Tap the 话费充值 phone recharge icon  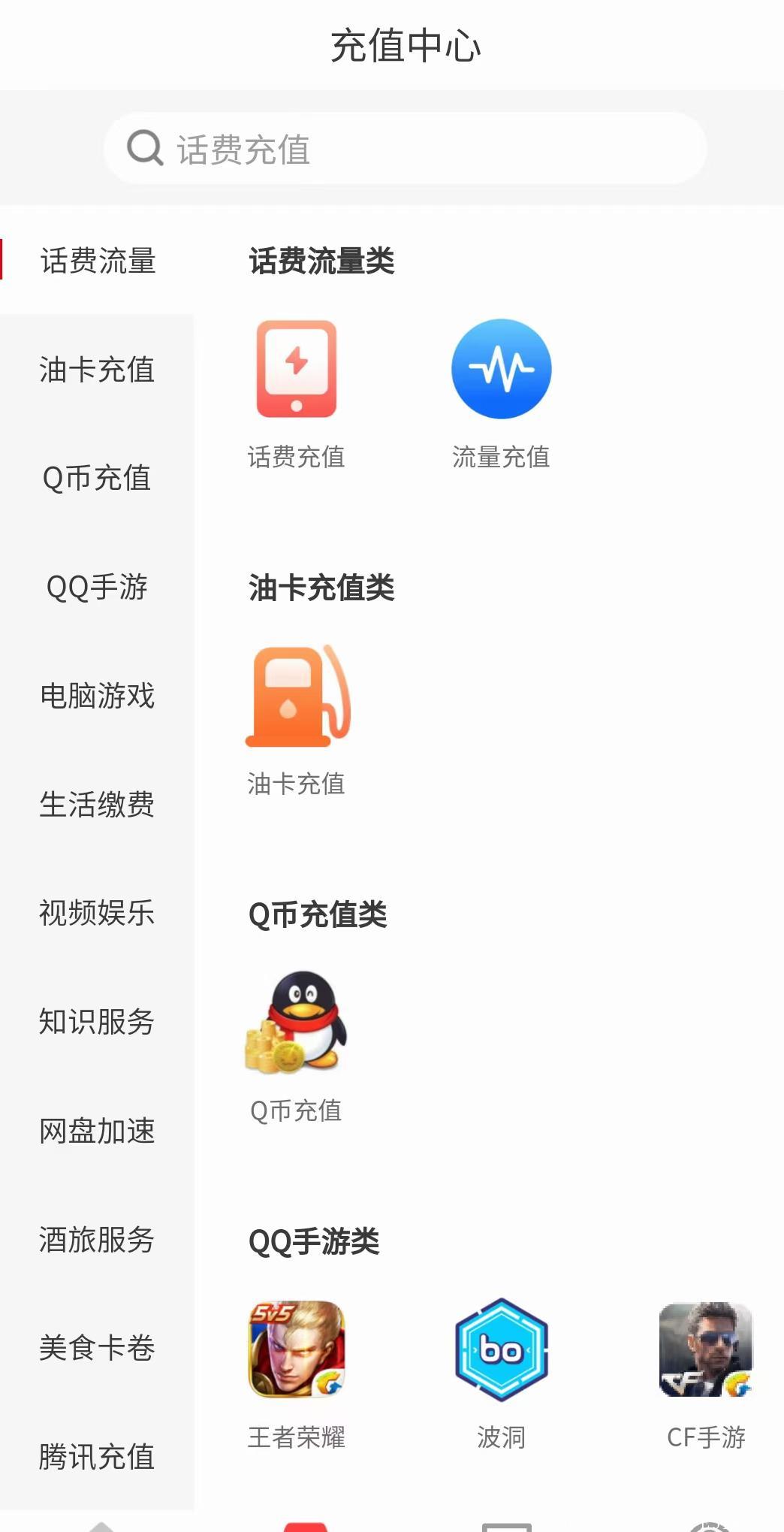click(x=297, y=369)
